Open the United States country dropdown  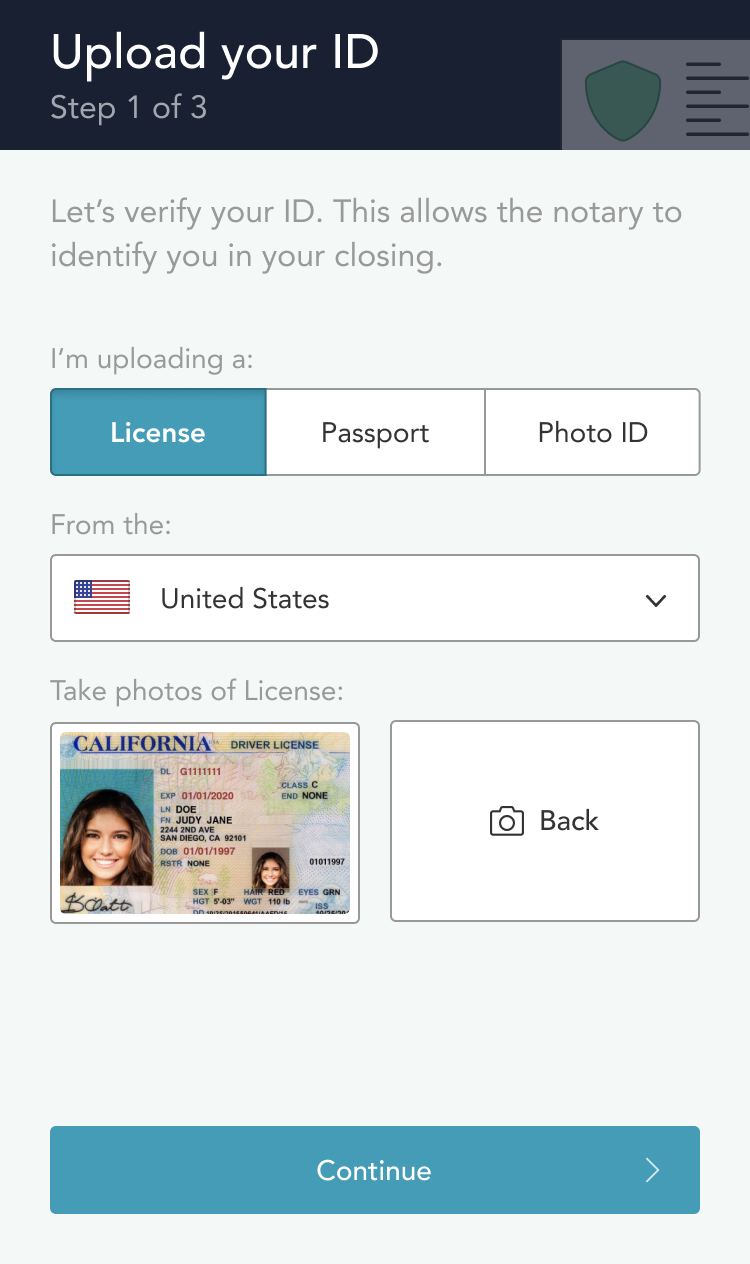375,598
